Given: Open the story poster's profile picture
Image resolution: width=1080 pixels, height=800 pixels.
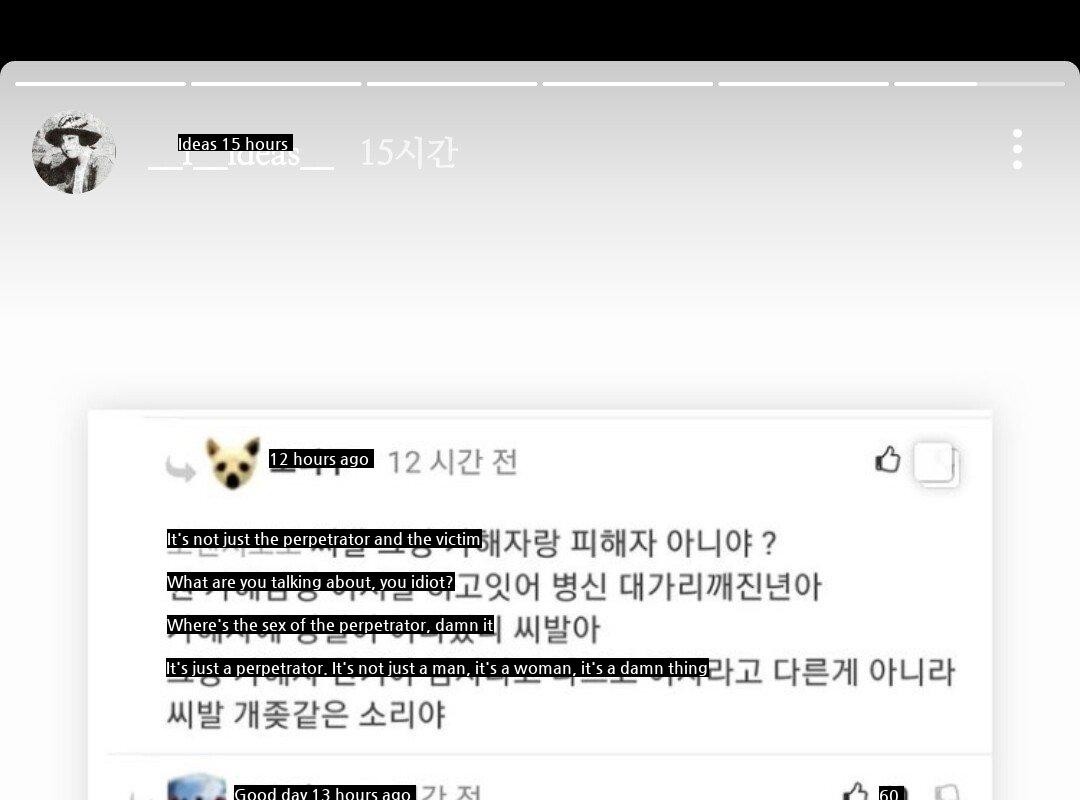Looking at the screenshot, I should [x=73, y=152].
